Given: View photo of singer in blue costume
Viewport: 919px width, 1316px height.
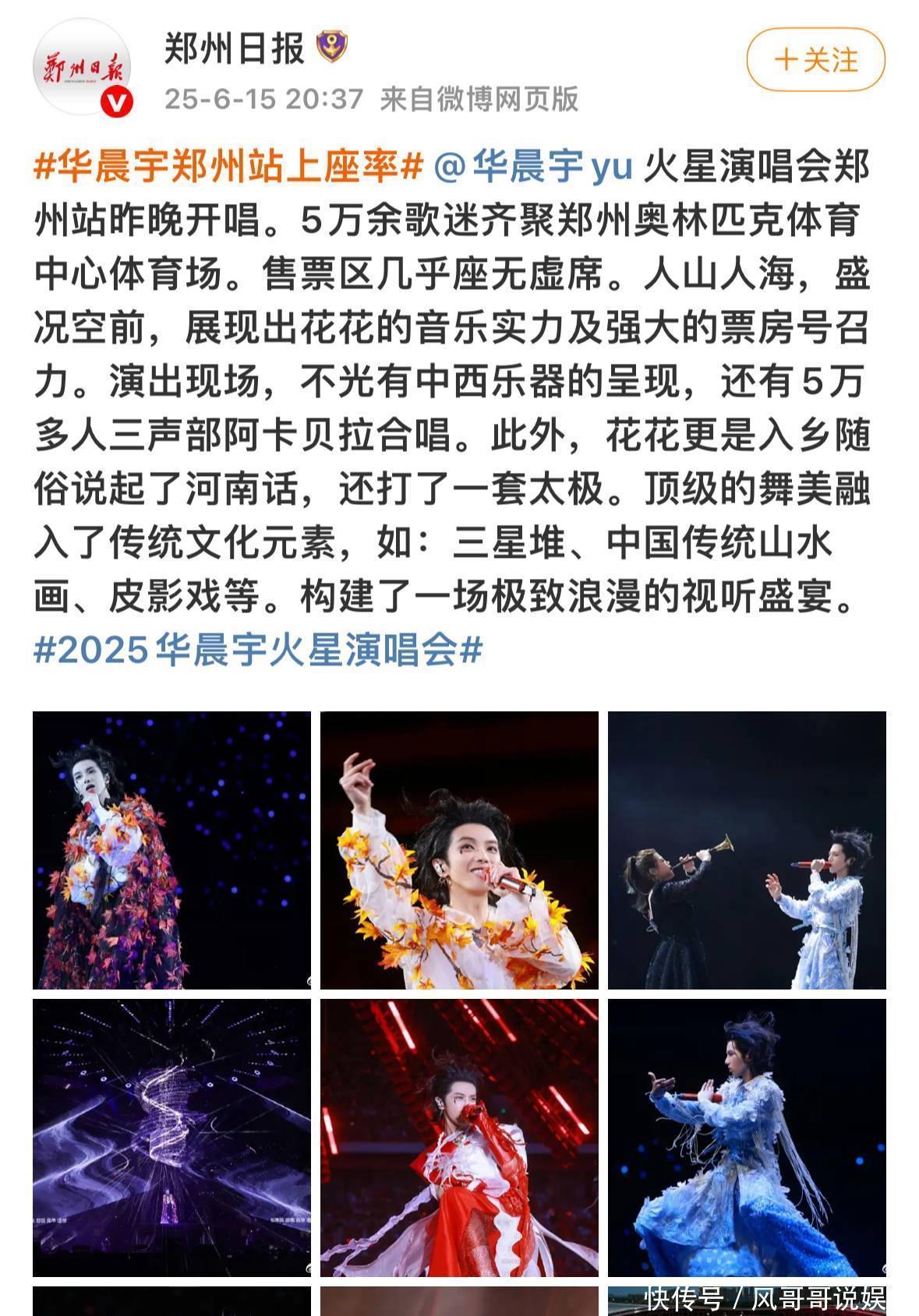Looking at the screenshot, I should click(x=747, y=1138).
